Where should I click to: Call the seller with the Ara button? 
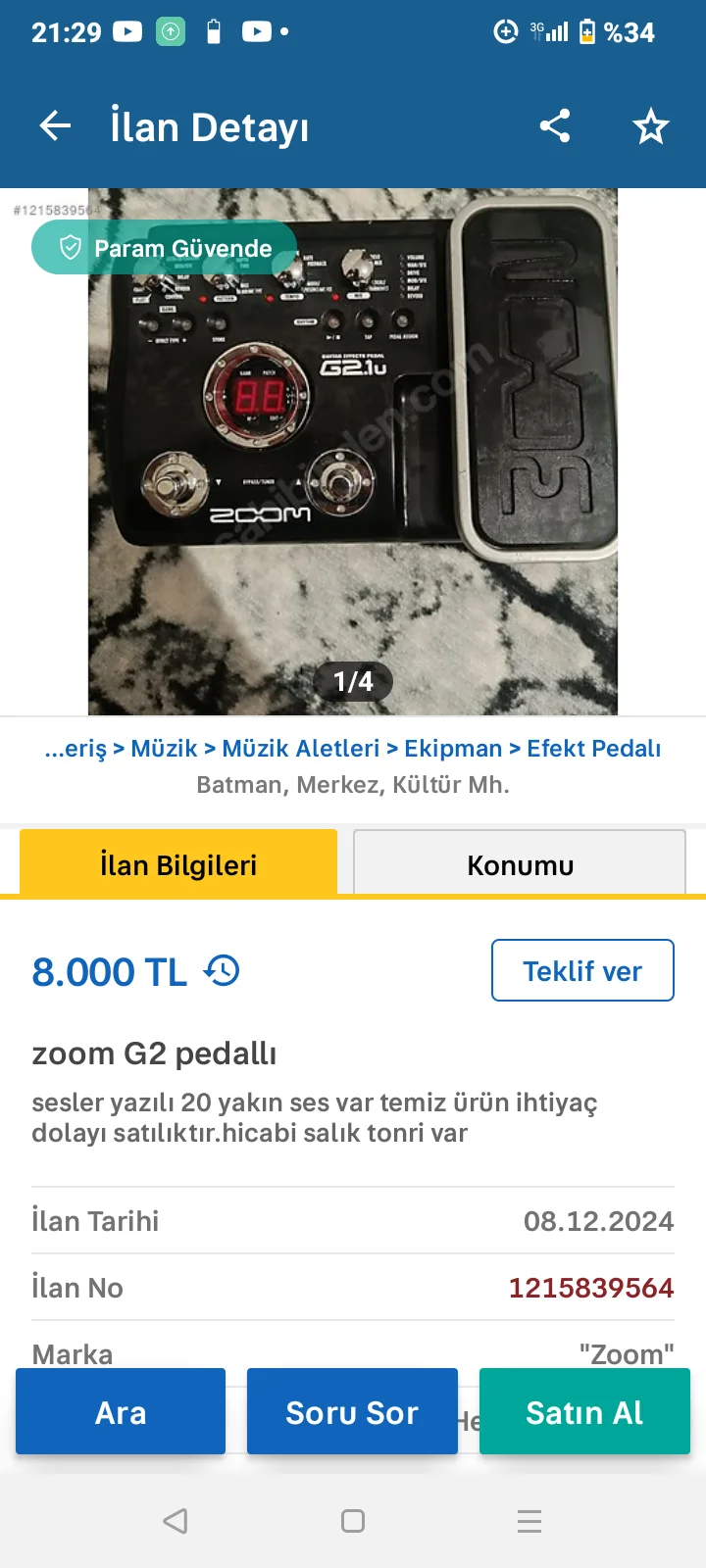[x=121, y=1411]
